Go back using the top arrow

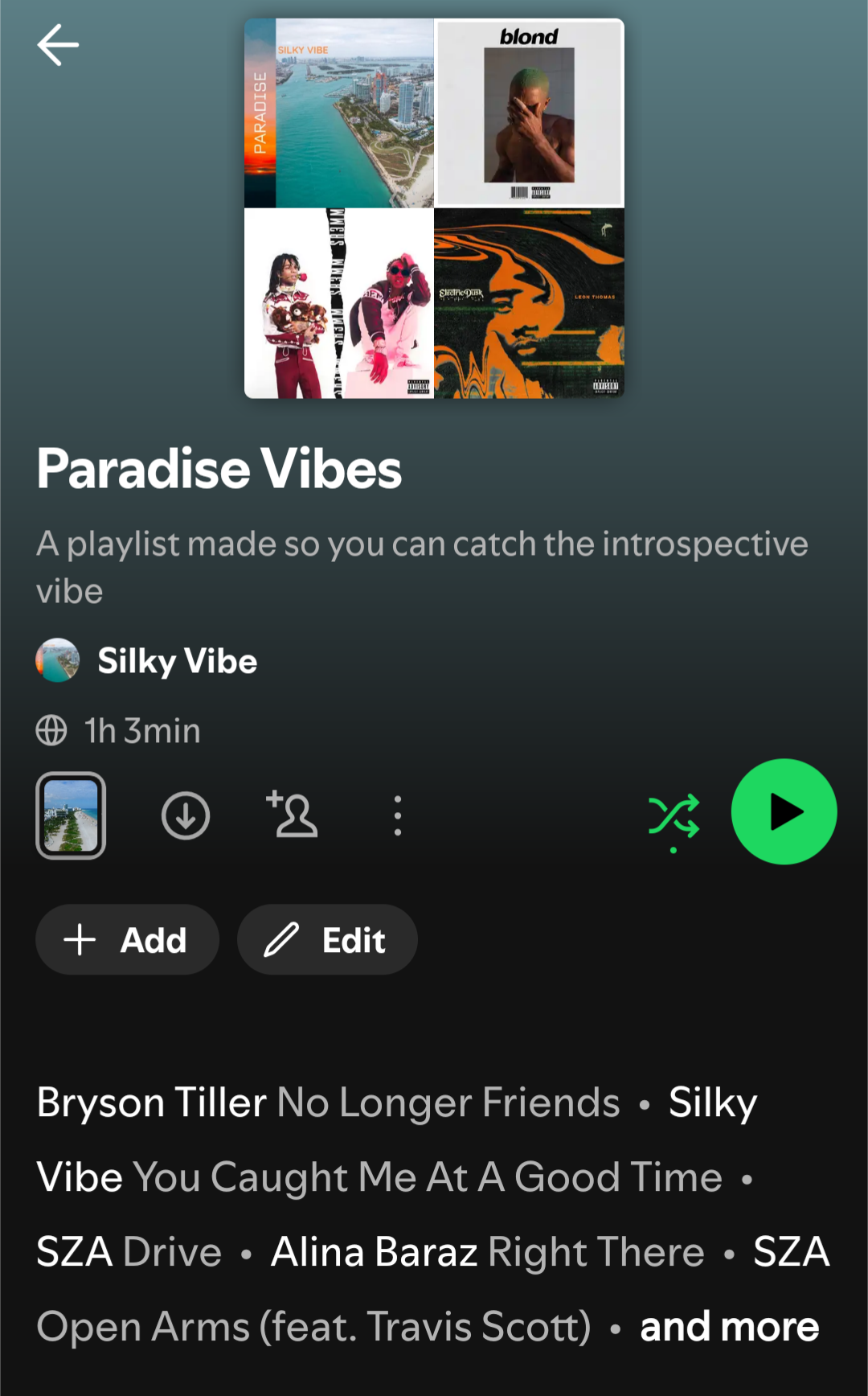click(x=58, y=44)
